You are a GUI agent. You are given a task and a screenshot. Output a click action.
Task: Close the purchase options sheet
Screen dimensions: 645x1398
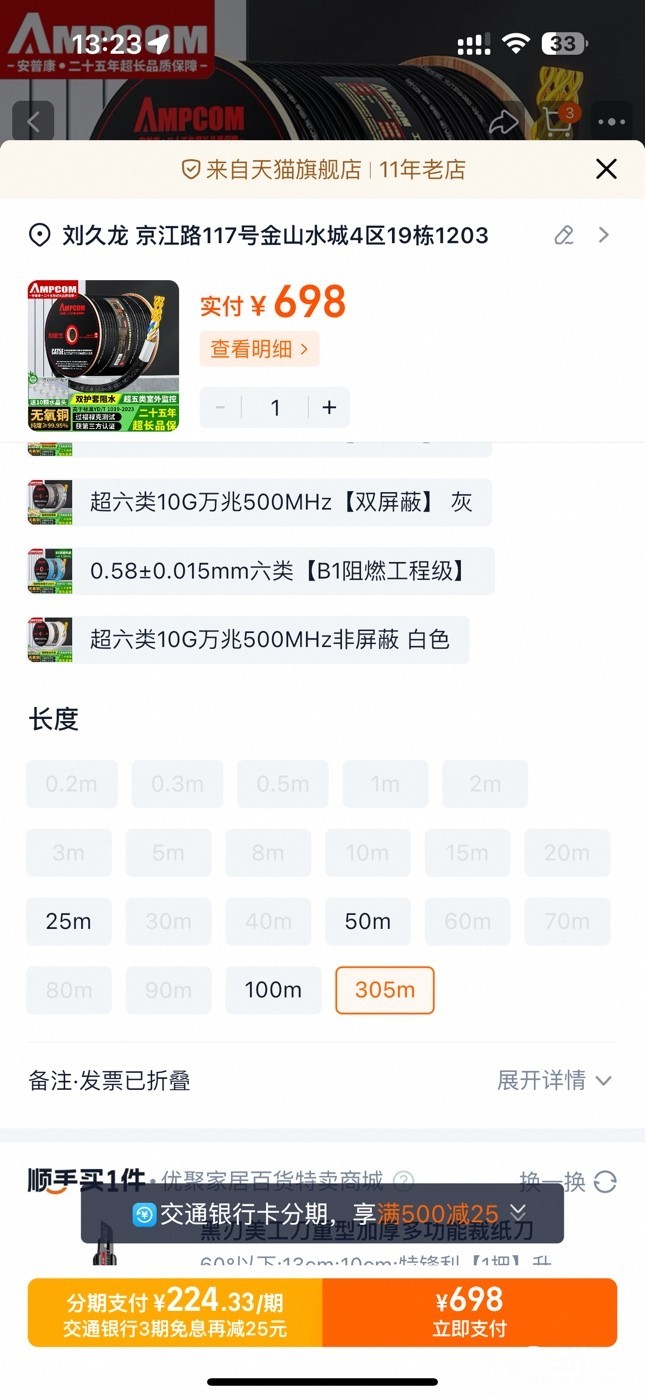click(606, 169)
